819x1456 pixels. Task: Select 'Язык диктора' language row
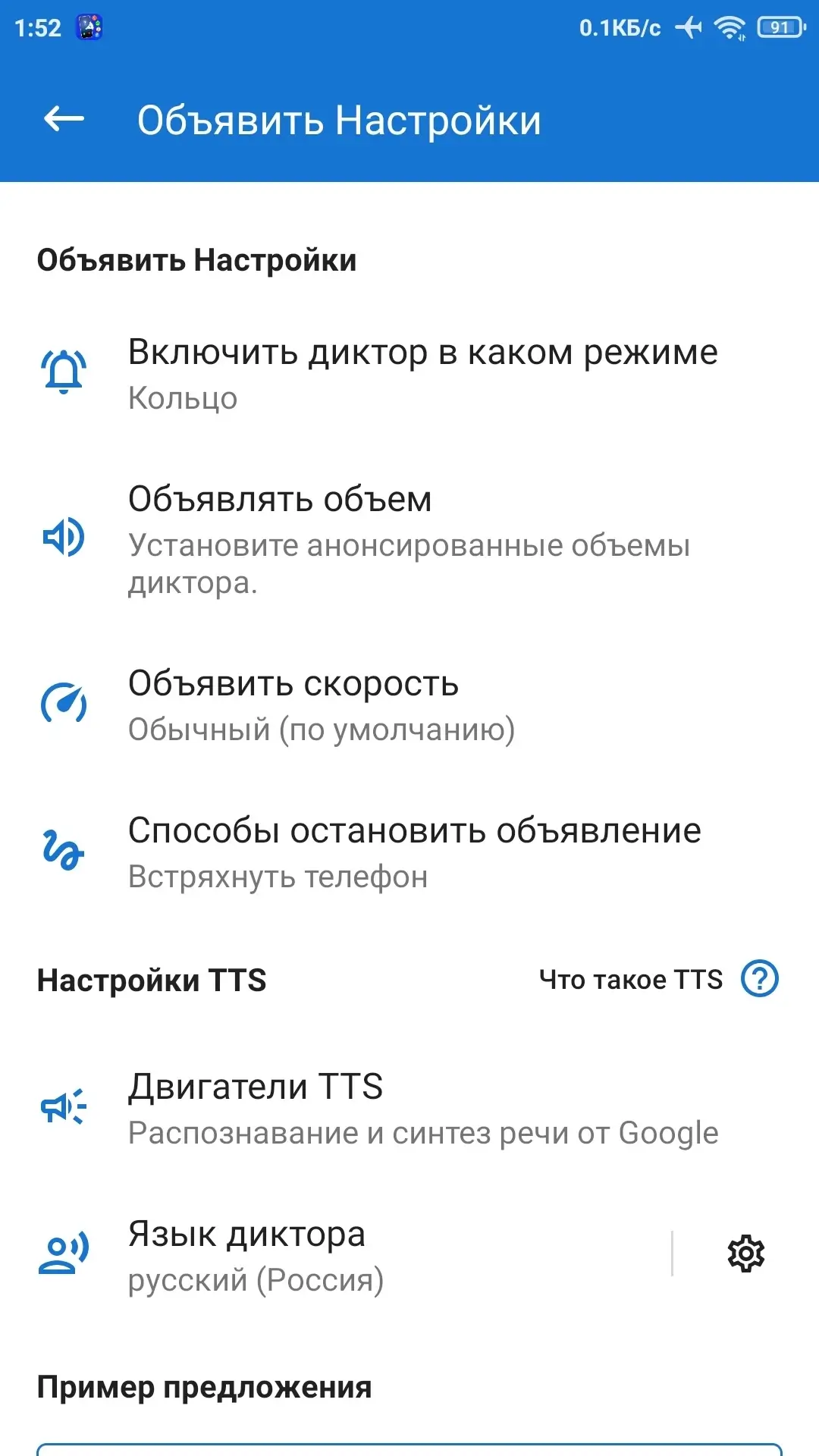click(x=334, y=1255)
